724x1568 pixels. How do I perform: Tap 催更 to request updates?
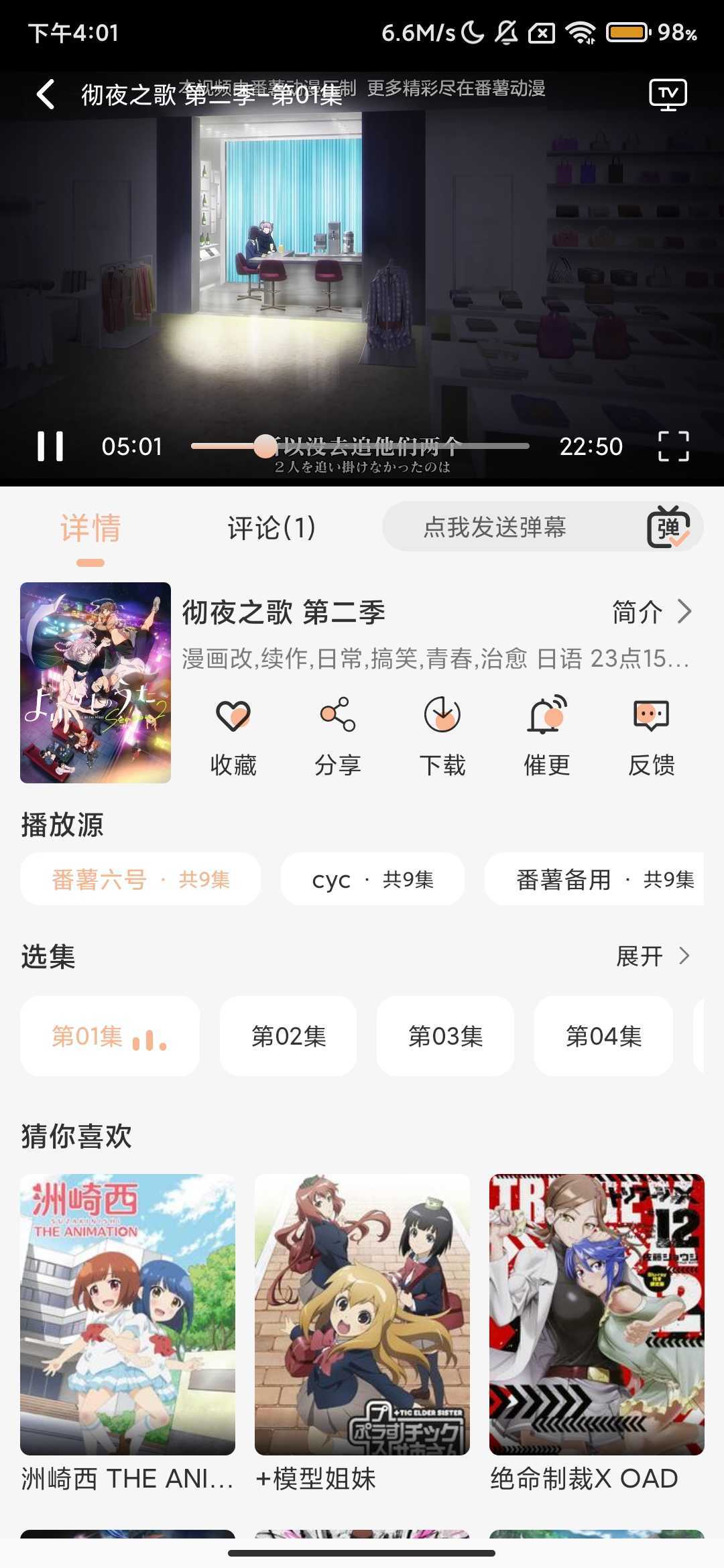pyautogui.click(x=547, y=735)
